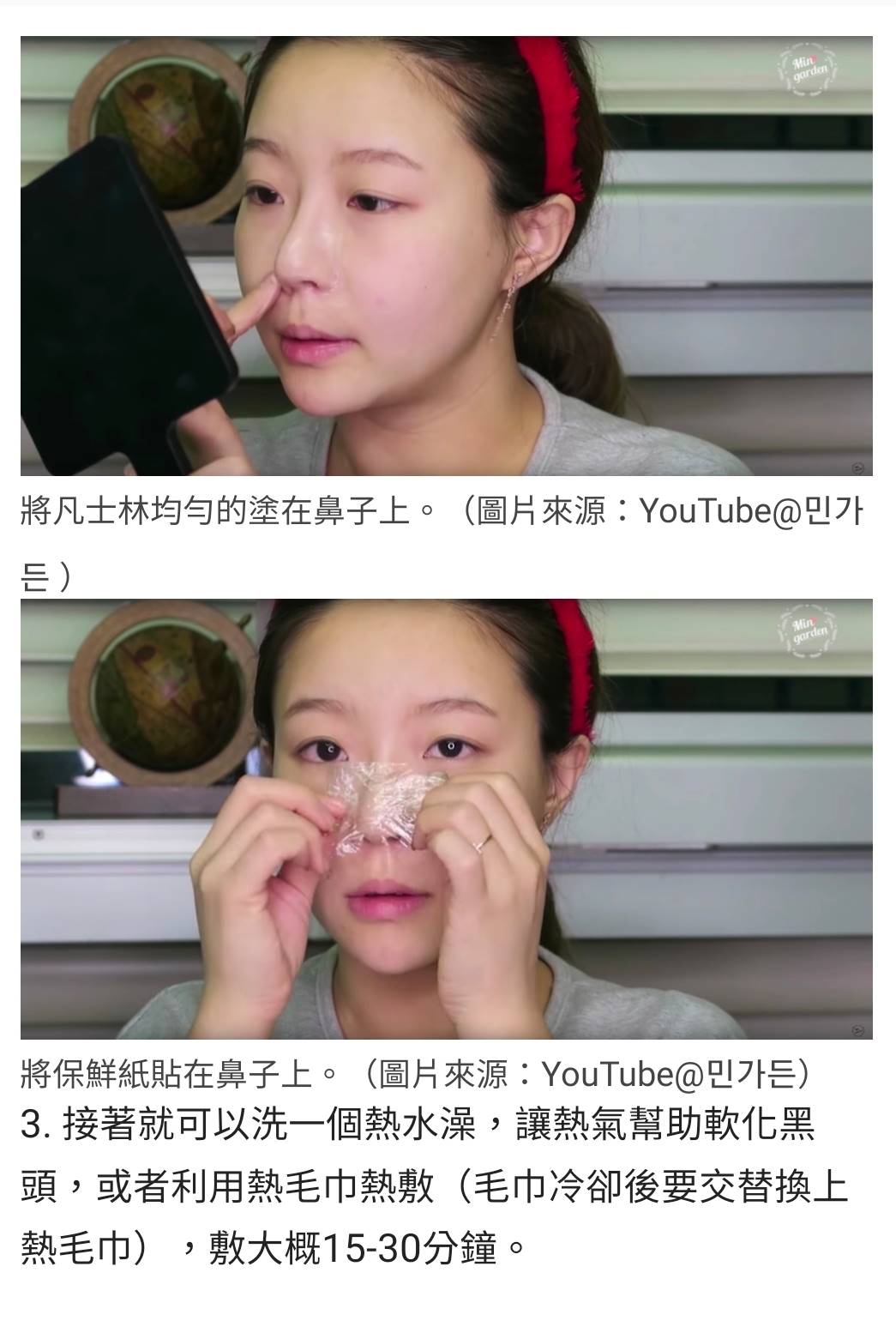Tap the small arrow icon on plastic-wrap photo
Screen dimensions: 896x1327
[858, 1030]
